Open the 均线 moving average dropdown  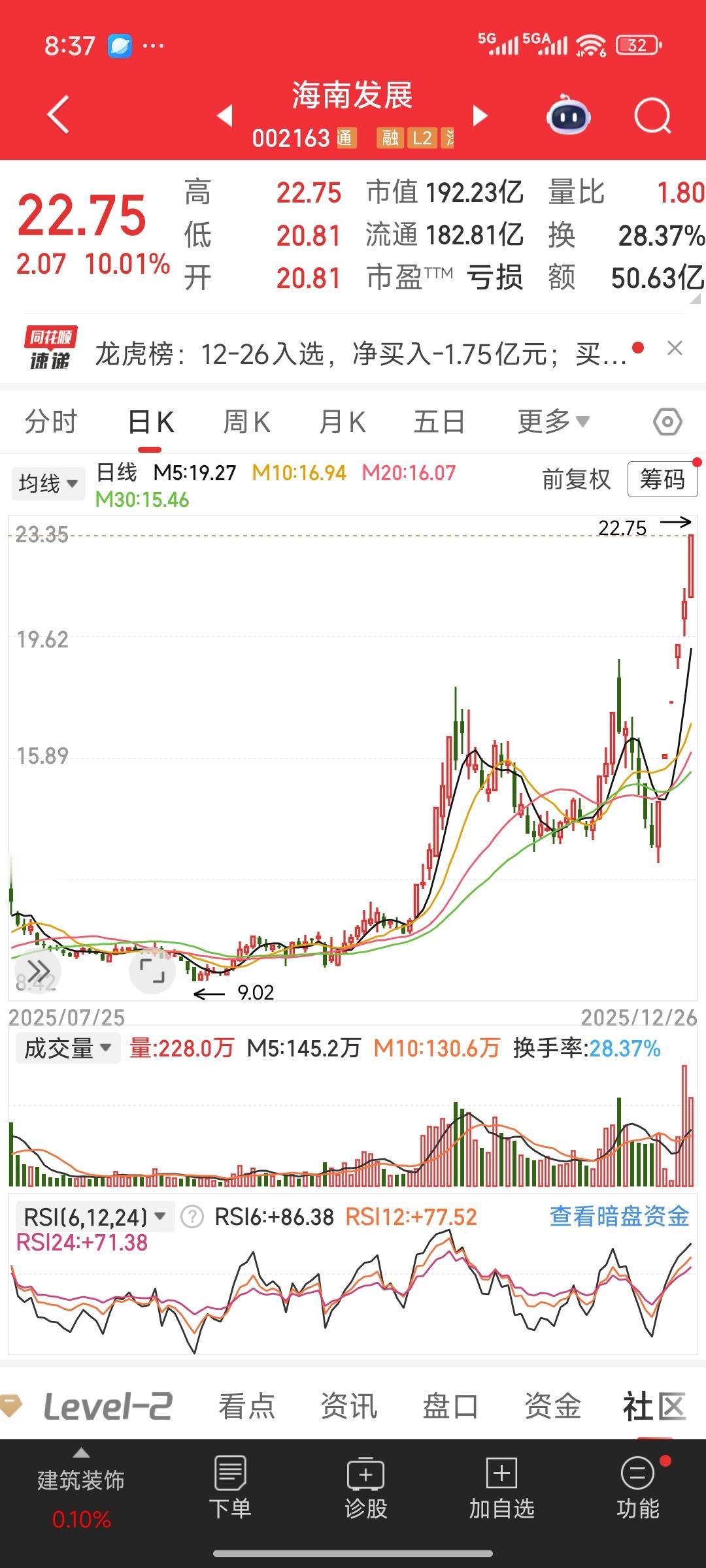click(47, 483)
